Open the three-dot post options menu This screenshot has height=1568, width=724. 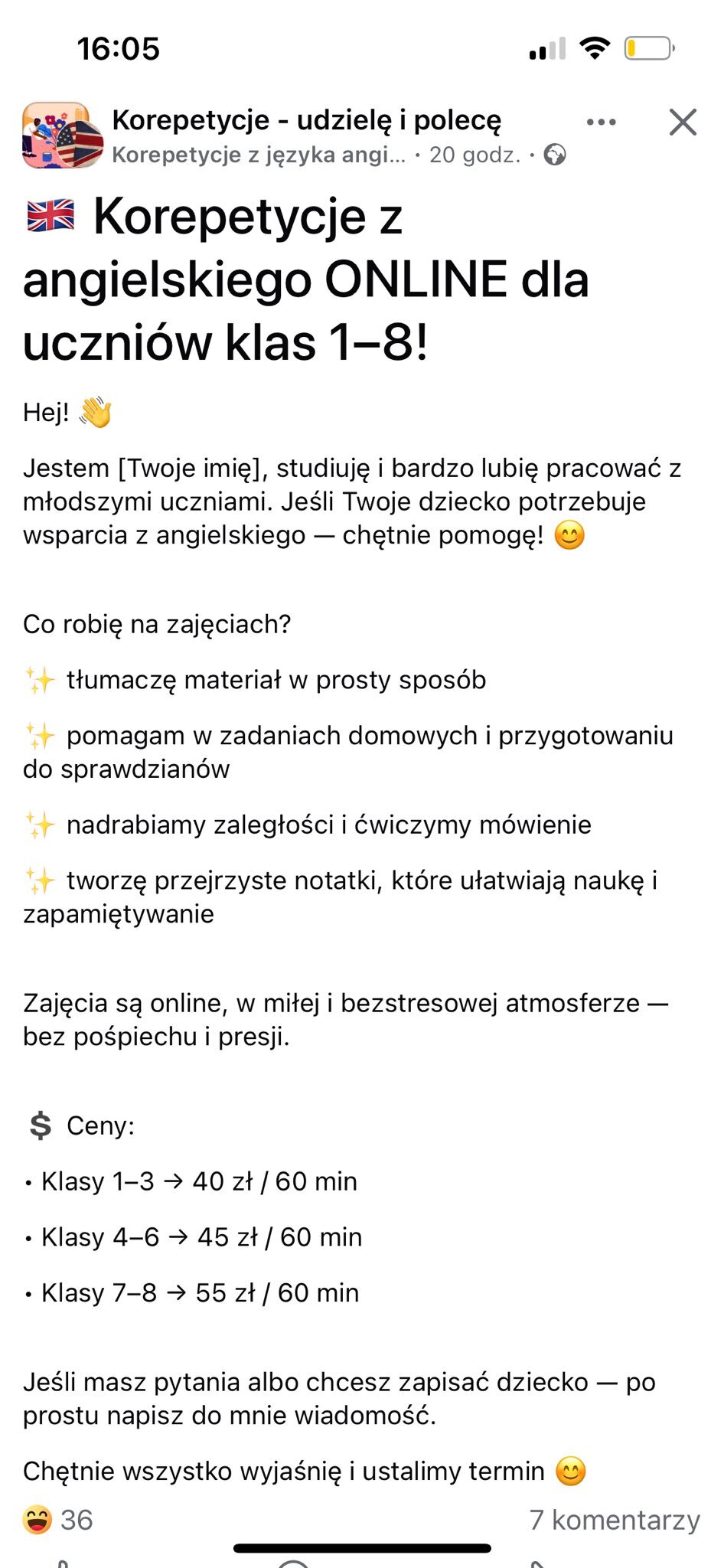coord(601,122)
